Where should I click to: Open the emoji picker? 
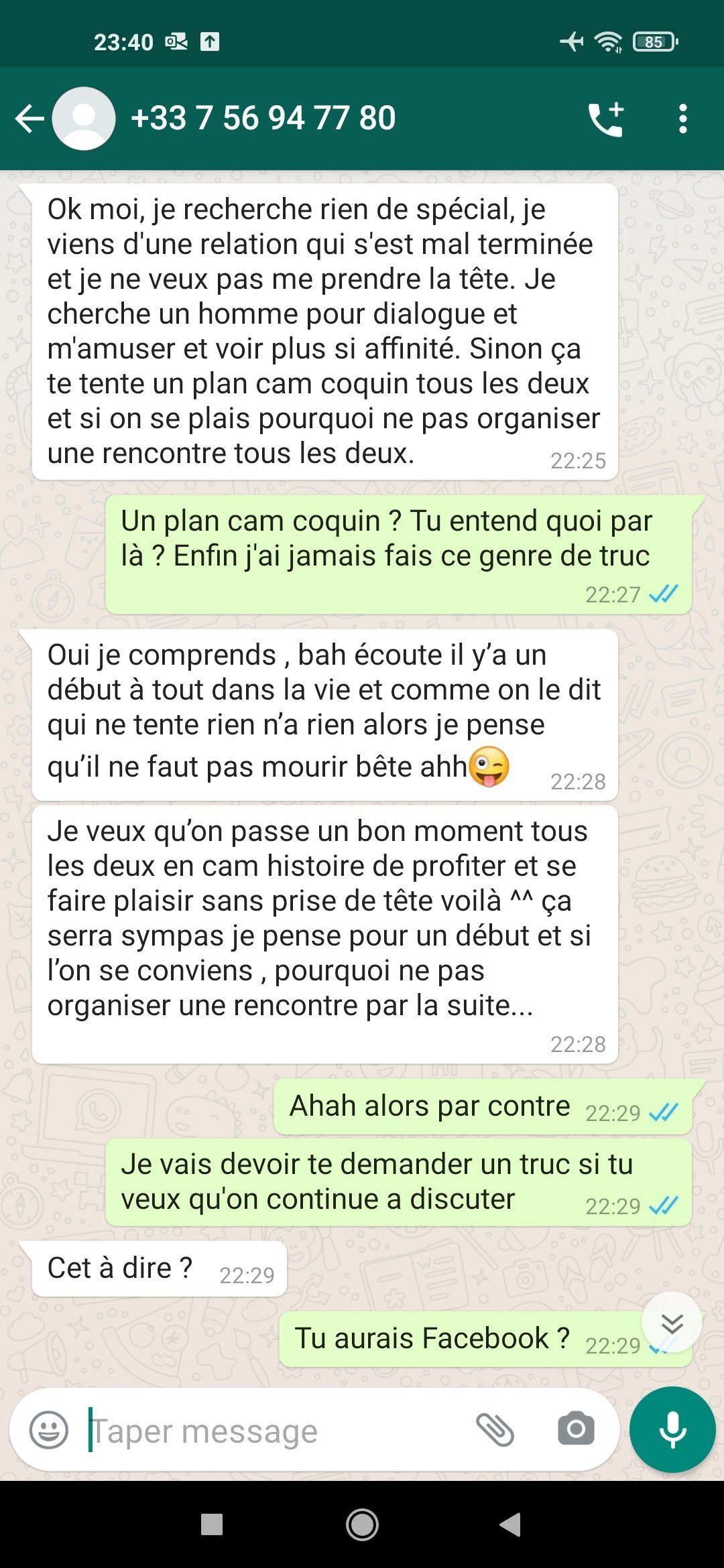[x=49, y=1430]
